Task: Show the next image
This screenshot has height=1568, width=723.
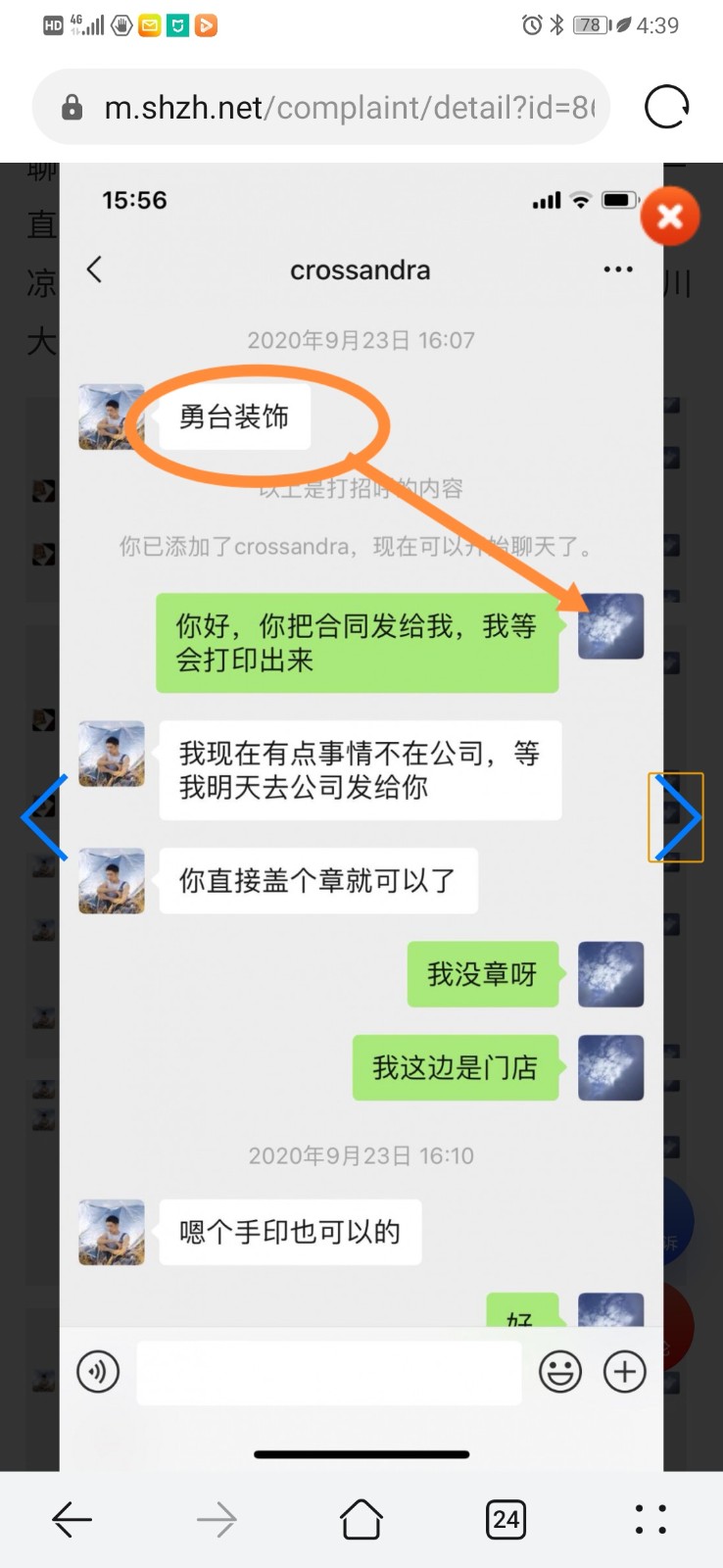Action: 676,817
